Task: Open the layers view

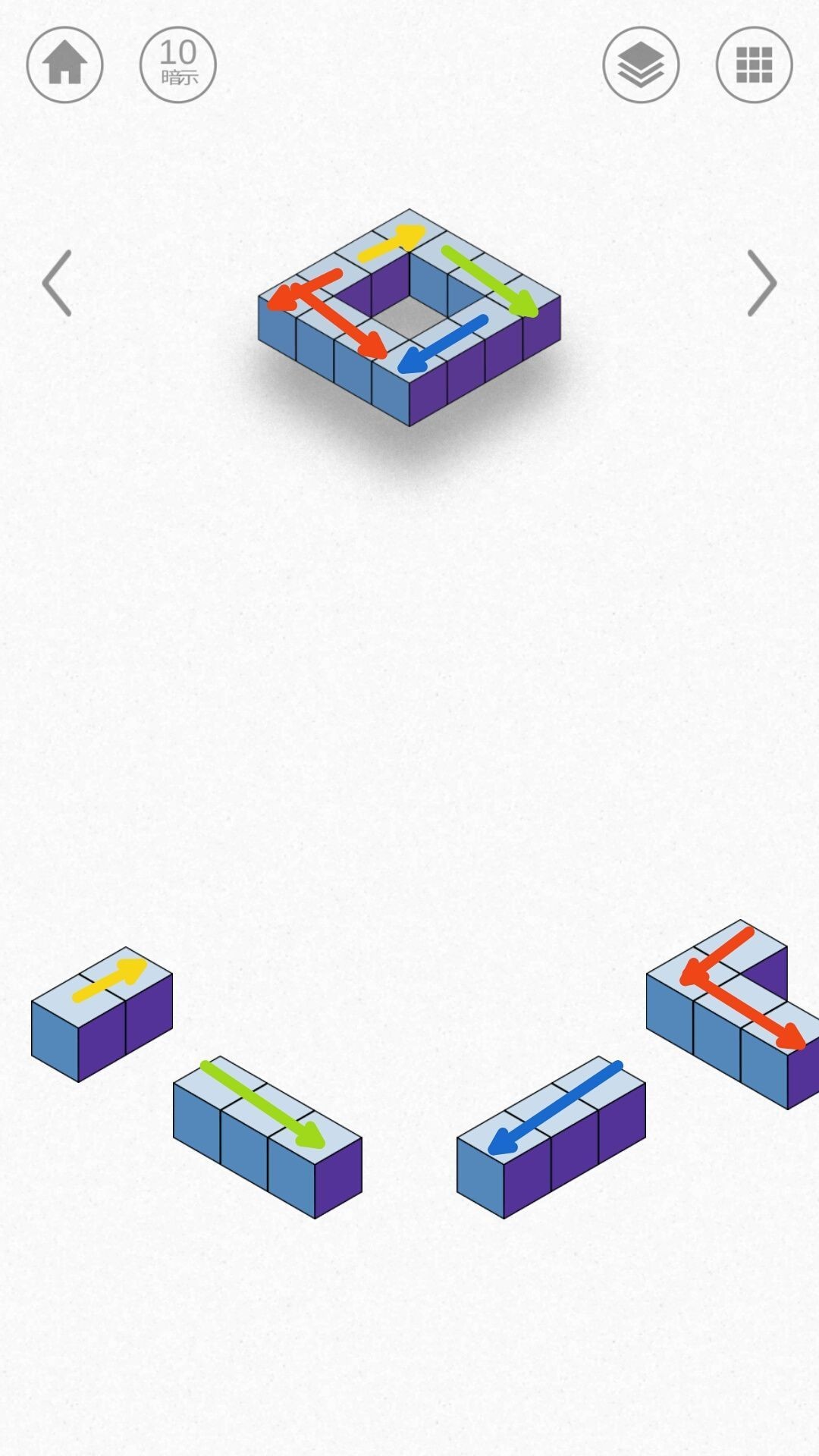Action: point(641,64)
